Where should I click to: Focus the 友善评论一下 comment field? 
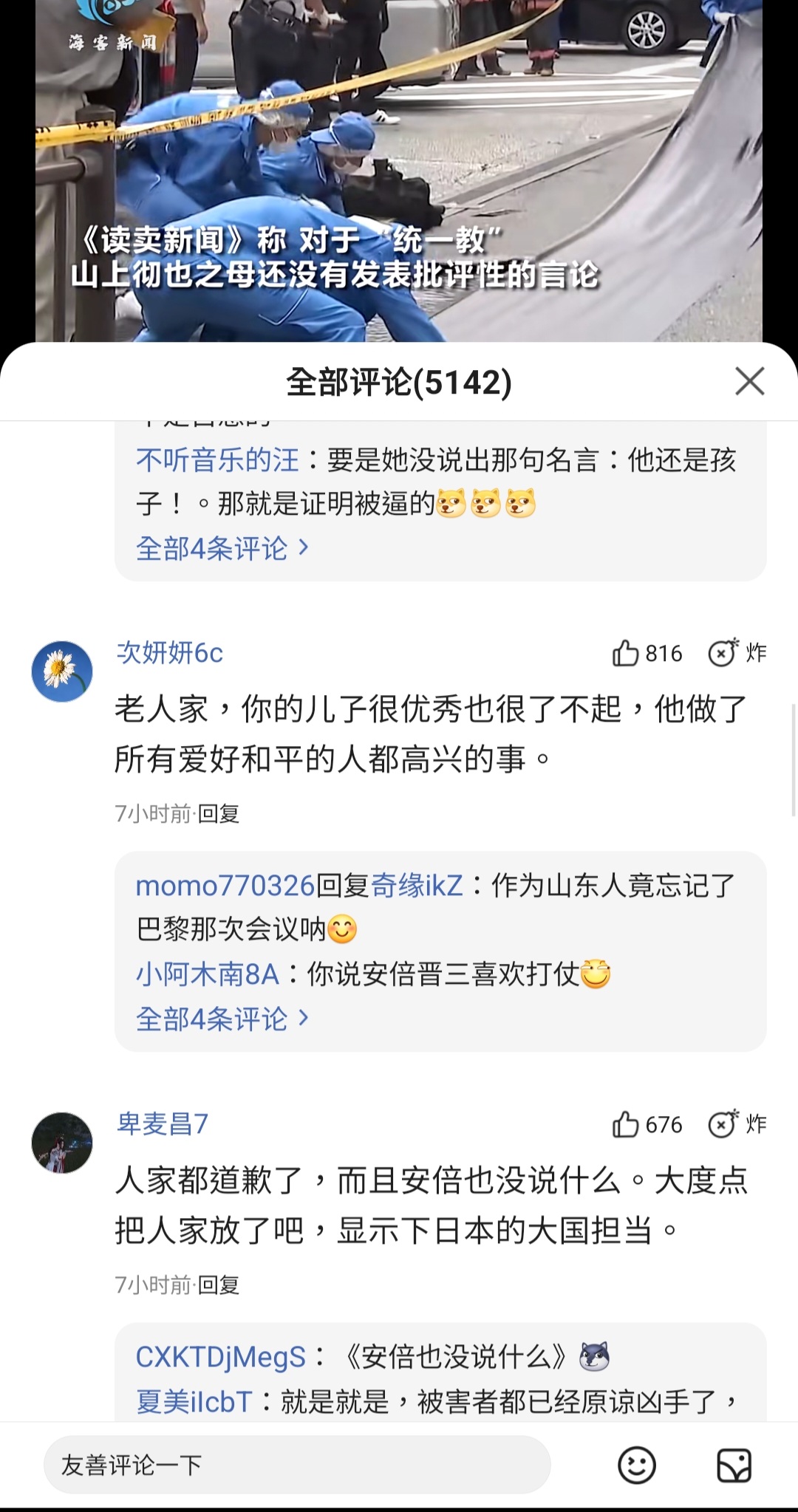pyautogui.click(x=296, y=1465)
